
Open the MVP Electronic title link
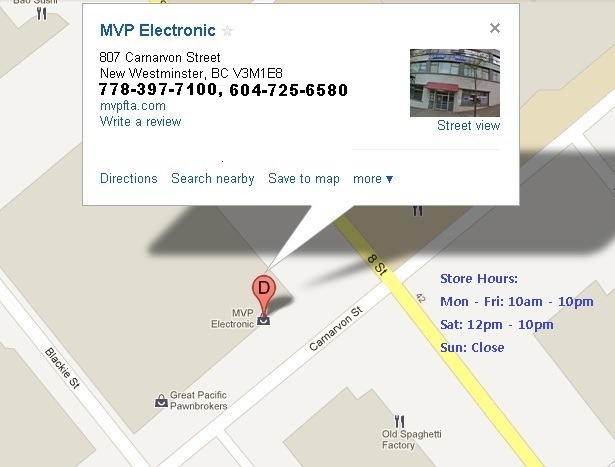tap(157, 31)
